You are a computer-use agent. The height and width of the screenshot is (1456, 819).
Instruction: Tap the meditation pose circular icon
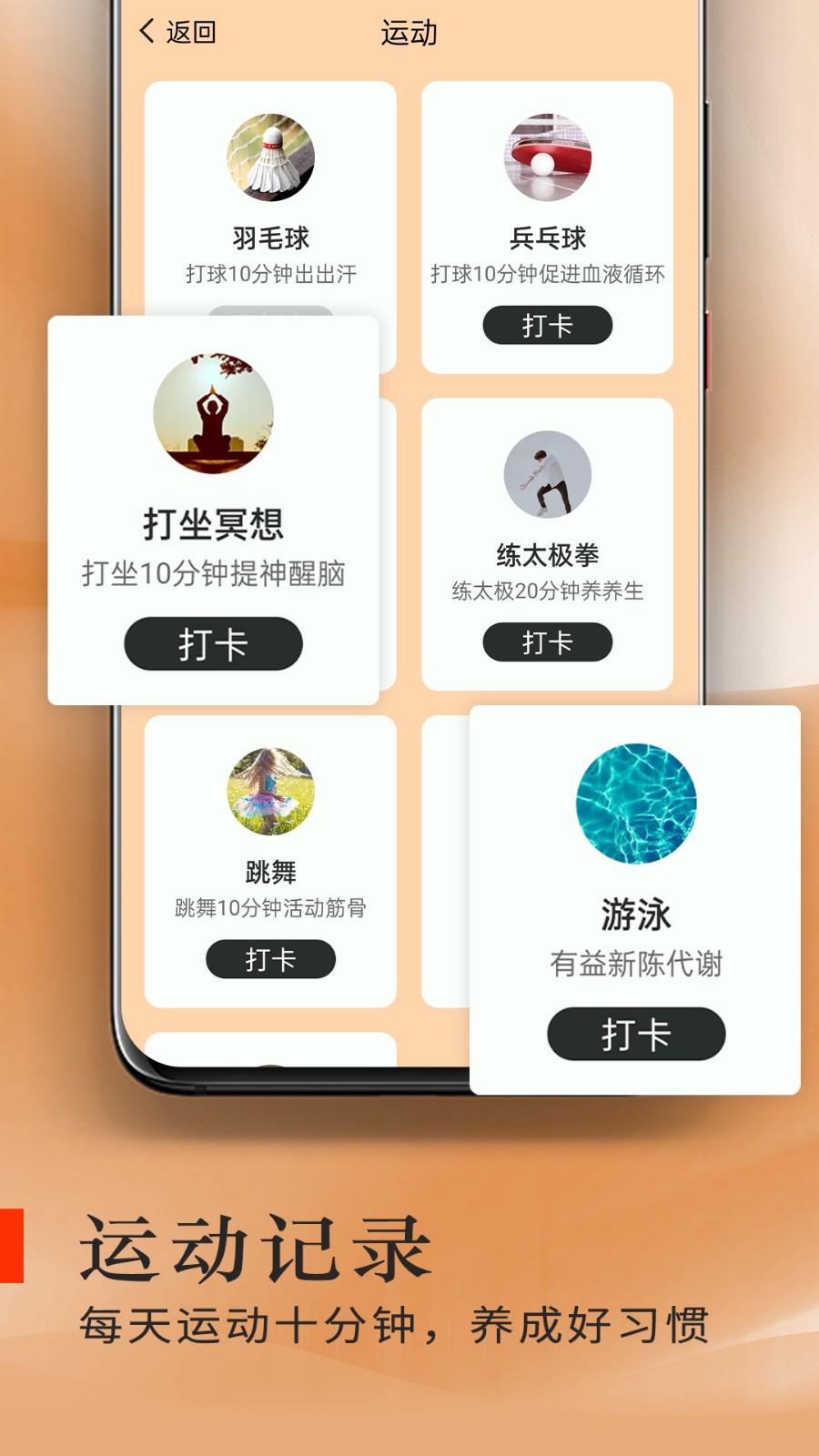click(211, 414)
